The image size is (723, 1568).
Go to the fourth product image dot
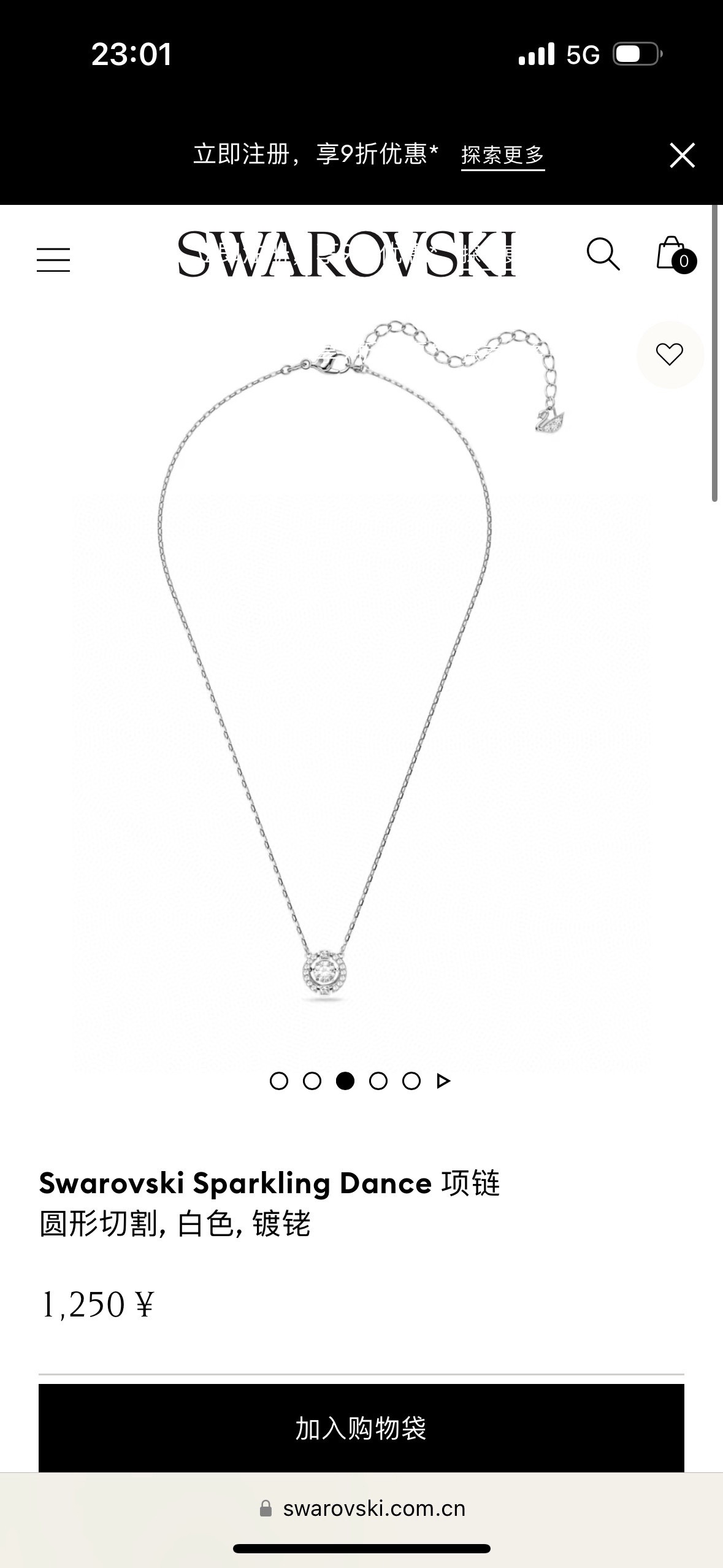(378, 1081)
